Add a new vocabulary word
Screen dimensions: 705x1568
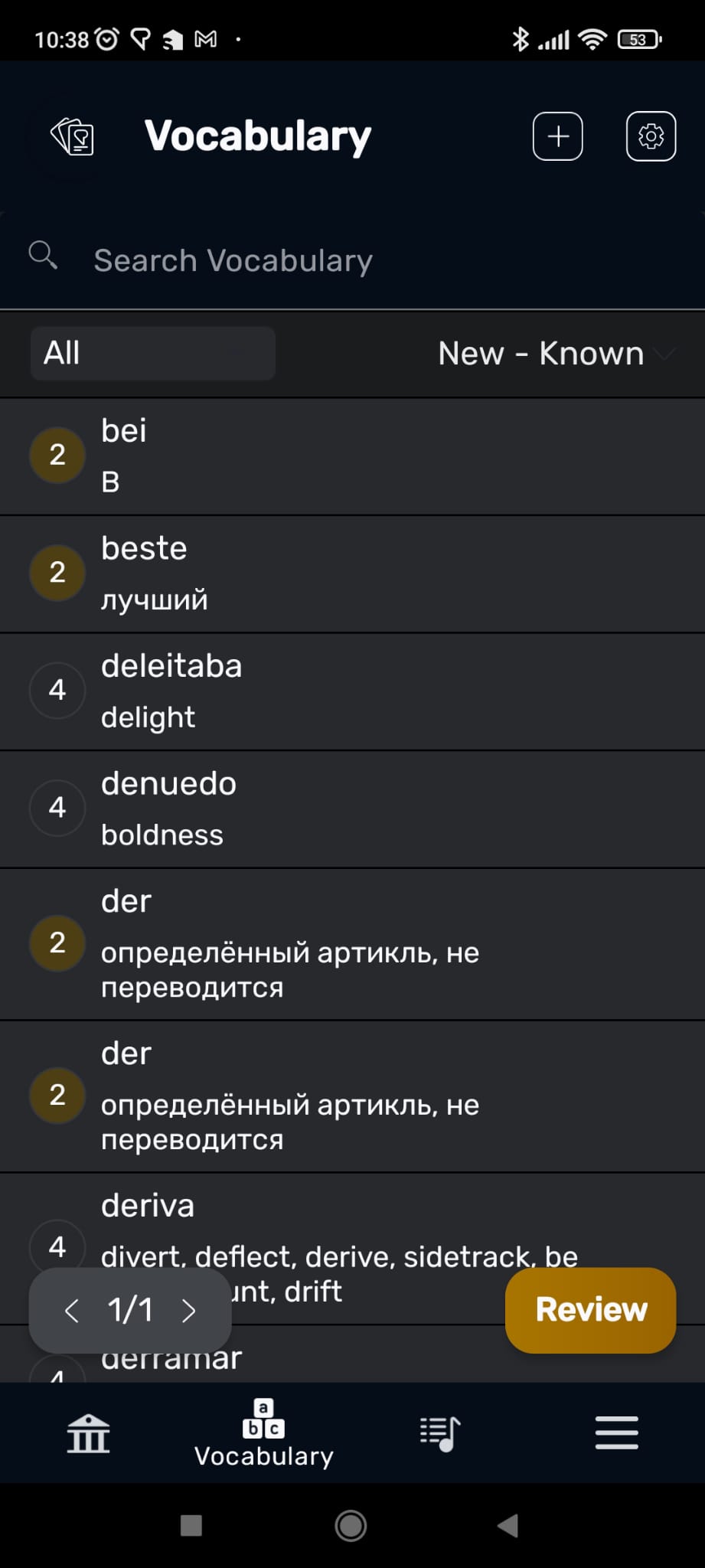[557, 136]
